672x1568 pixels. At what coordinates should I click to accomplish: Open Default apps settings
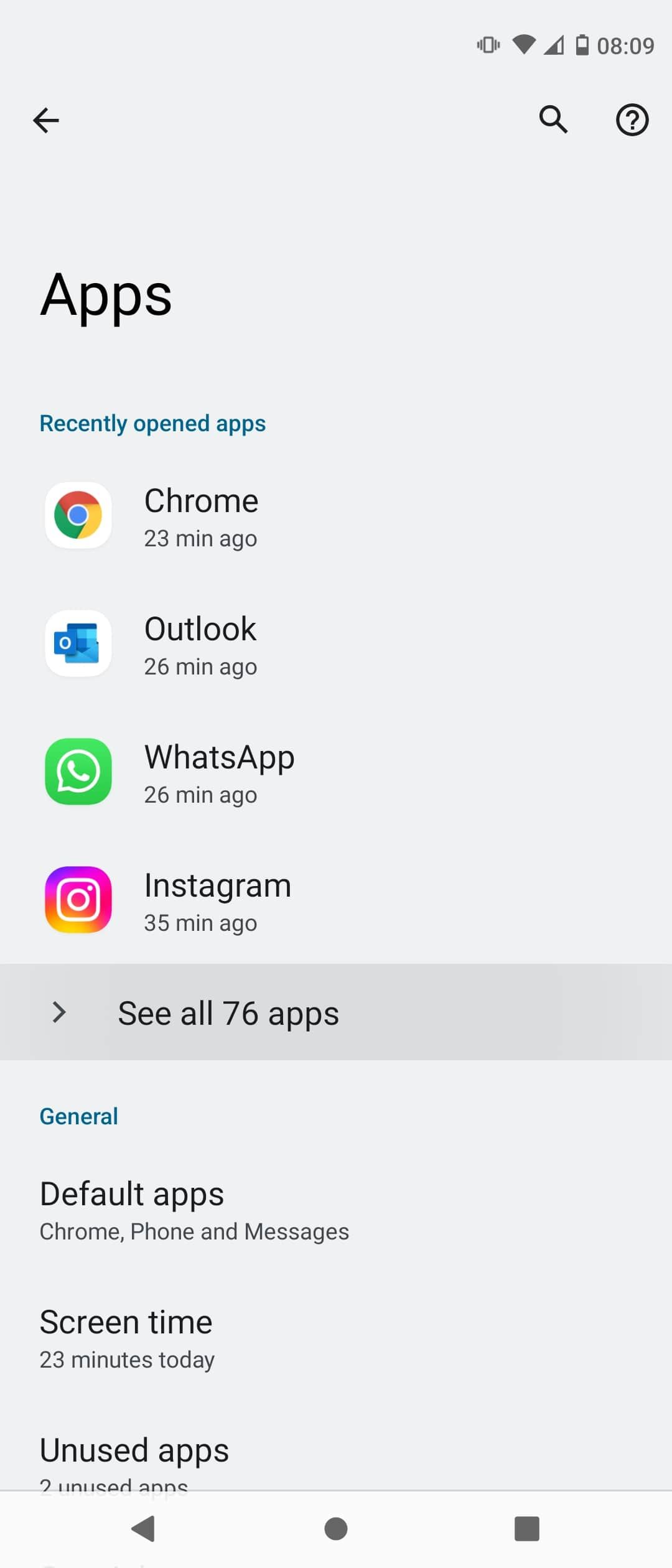194,1210
